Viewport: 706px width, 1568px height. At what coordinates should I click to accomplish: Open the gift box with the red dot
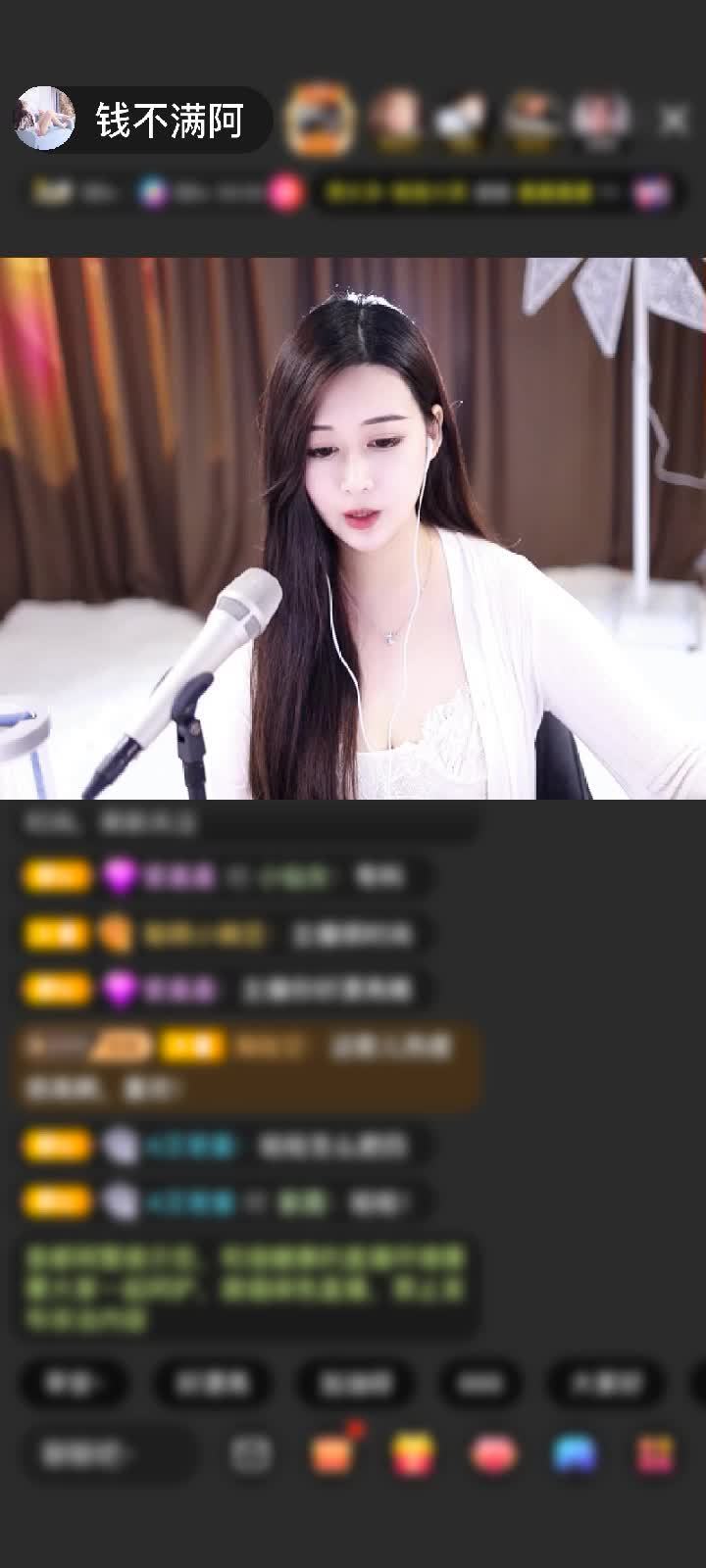point(333,1453)
